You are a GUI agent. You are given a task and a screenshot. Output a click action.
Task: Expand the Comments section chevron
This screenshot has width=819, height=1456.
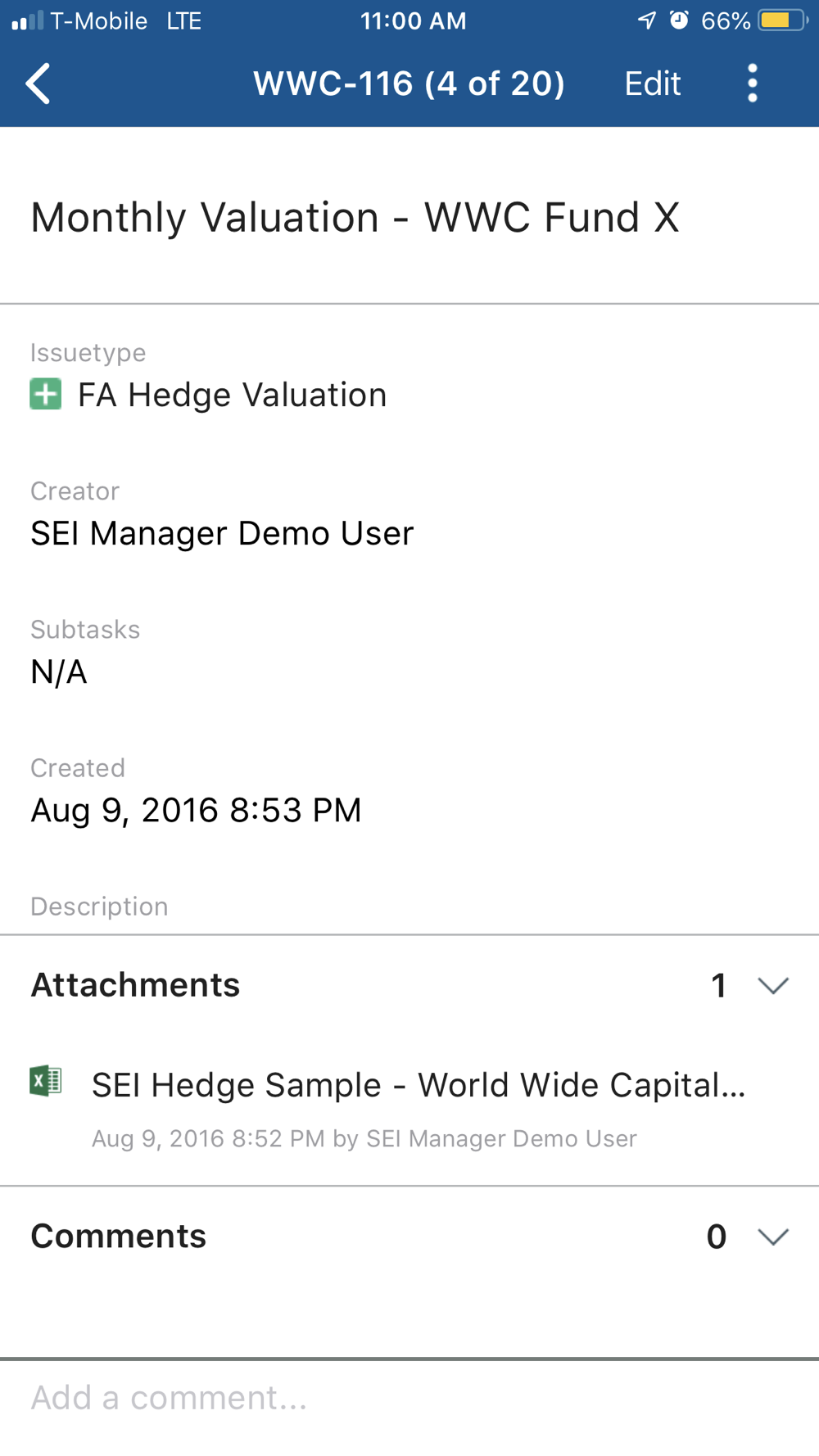pyautogui.click(x=772, y=1237)
